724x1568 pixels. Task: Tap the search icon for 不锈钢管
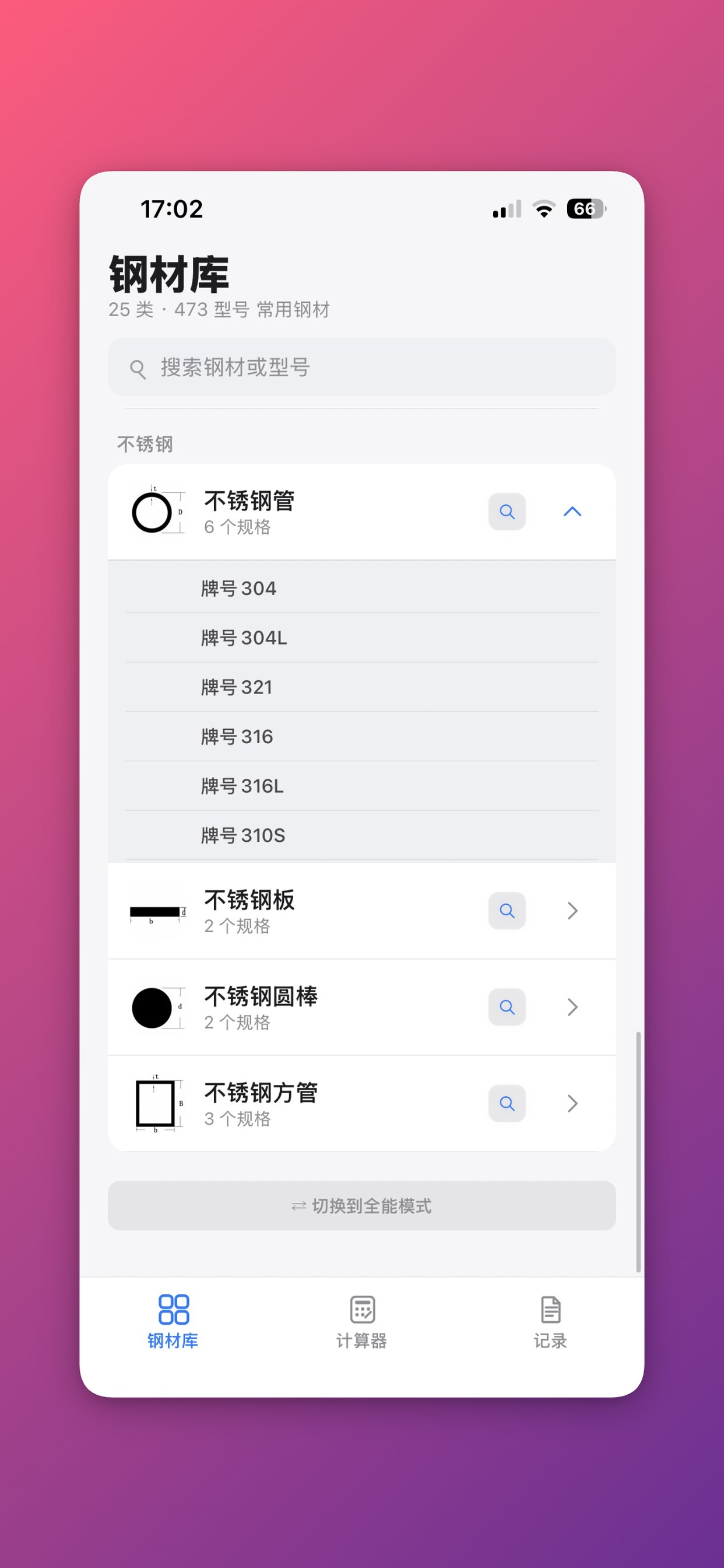click(507, 512)
